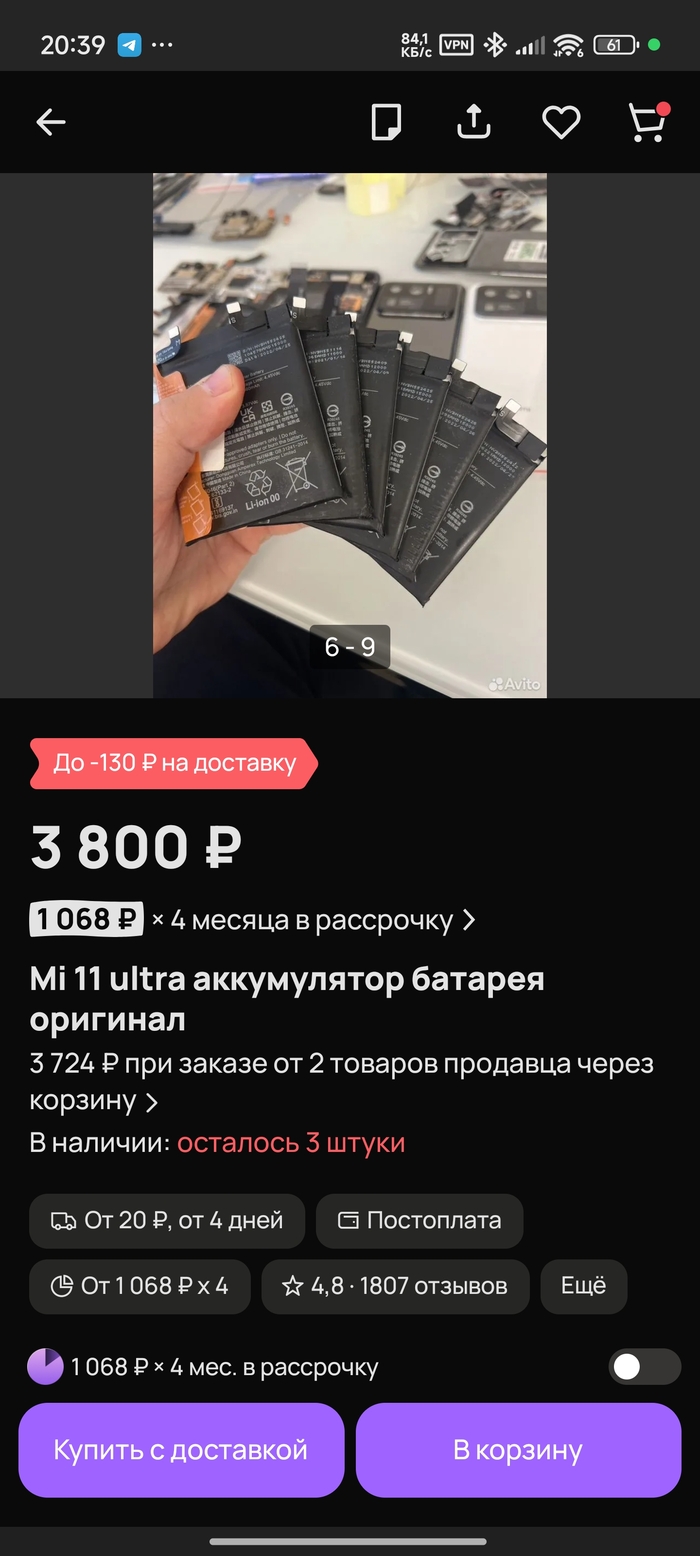Expand more options with Ещё
The image size is (700, 1556).
coord(583,1286)
